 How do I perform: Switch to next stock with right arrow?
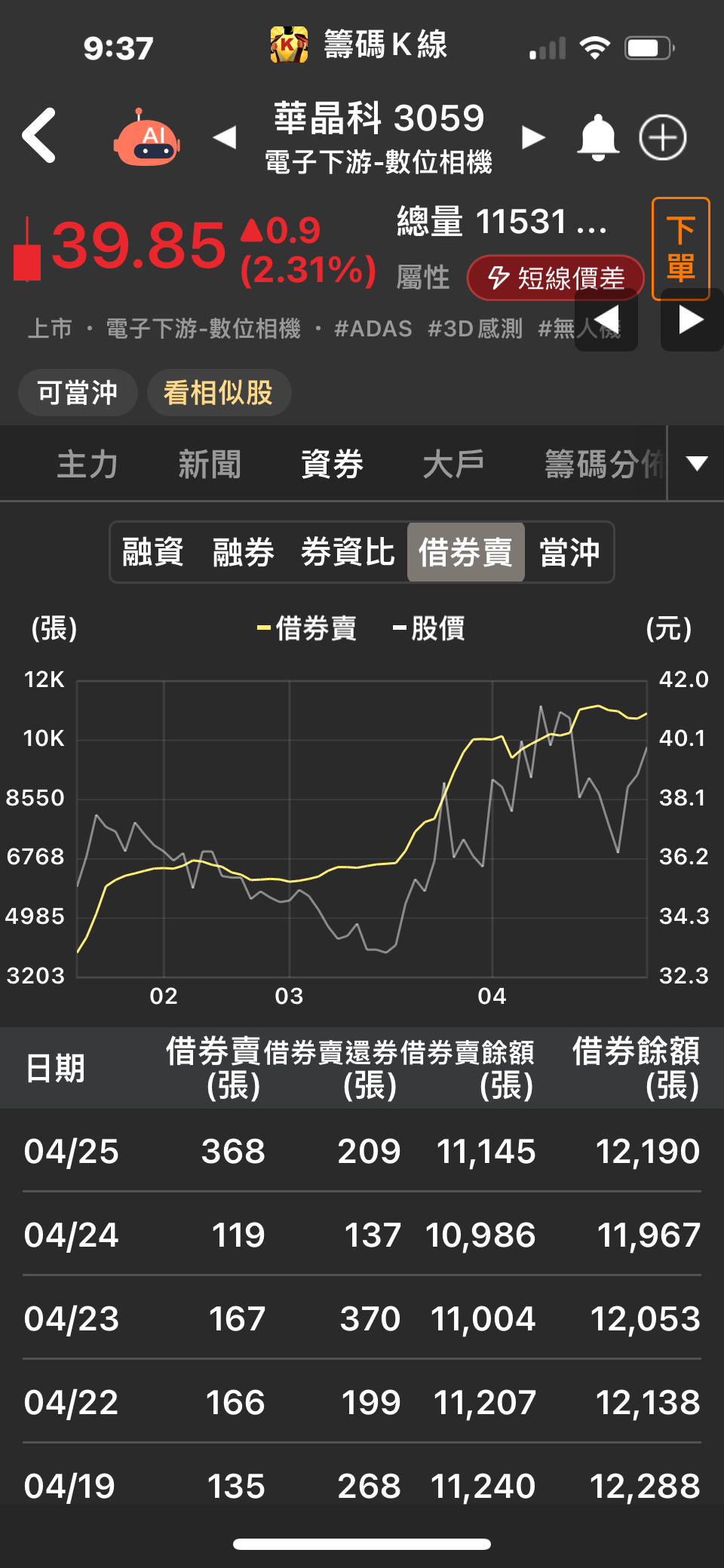533,137
